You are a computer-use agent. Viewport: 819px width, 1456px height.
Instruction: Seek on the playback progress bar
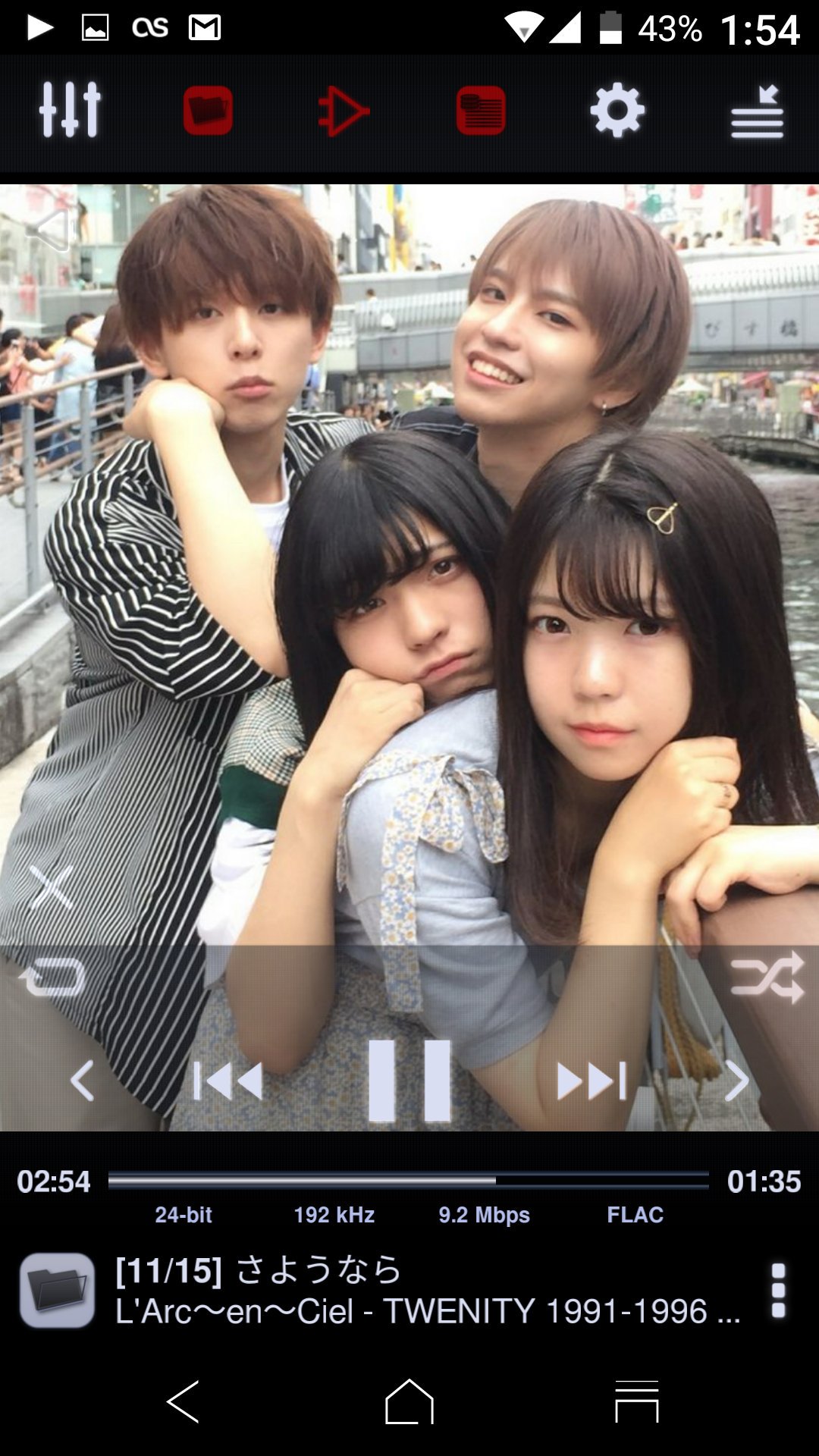pos(409,1181)
